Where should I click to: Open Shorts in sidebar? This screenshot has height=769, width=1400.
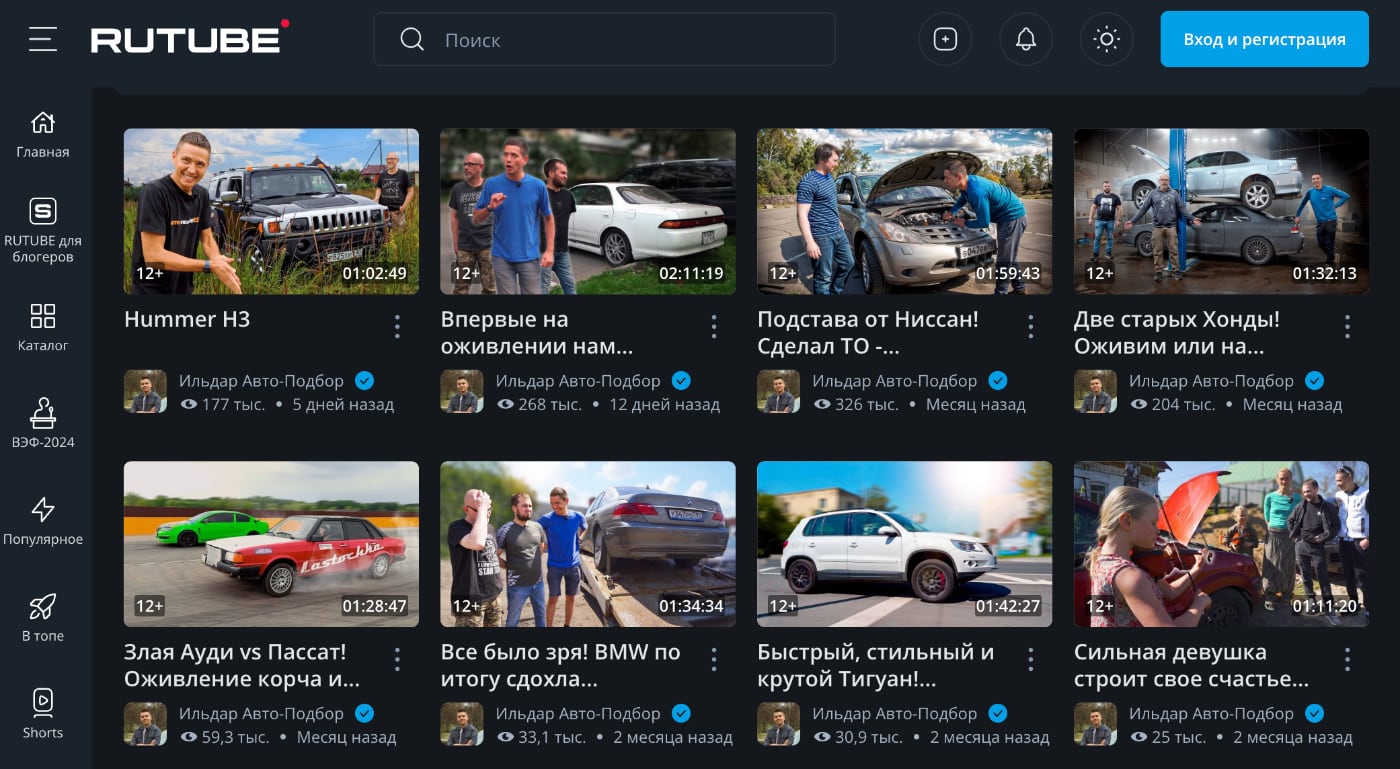(43, 714)
